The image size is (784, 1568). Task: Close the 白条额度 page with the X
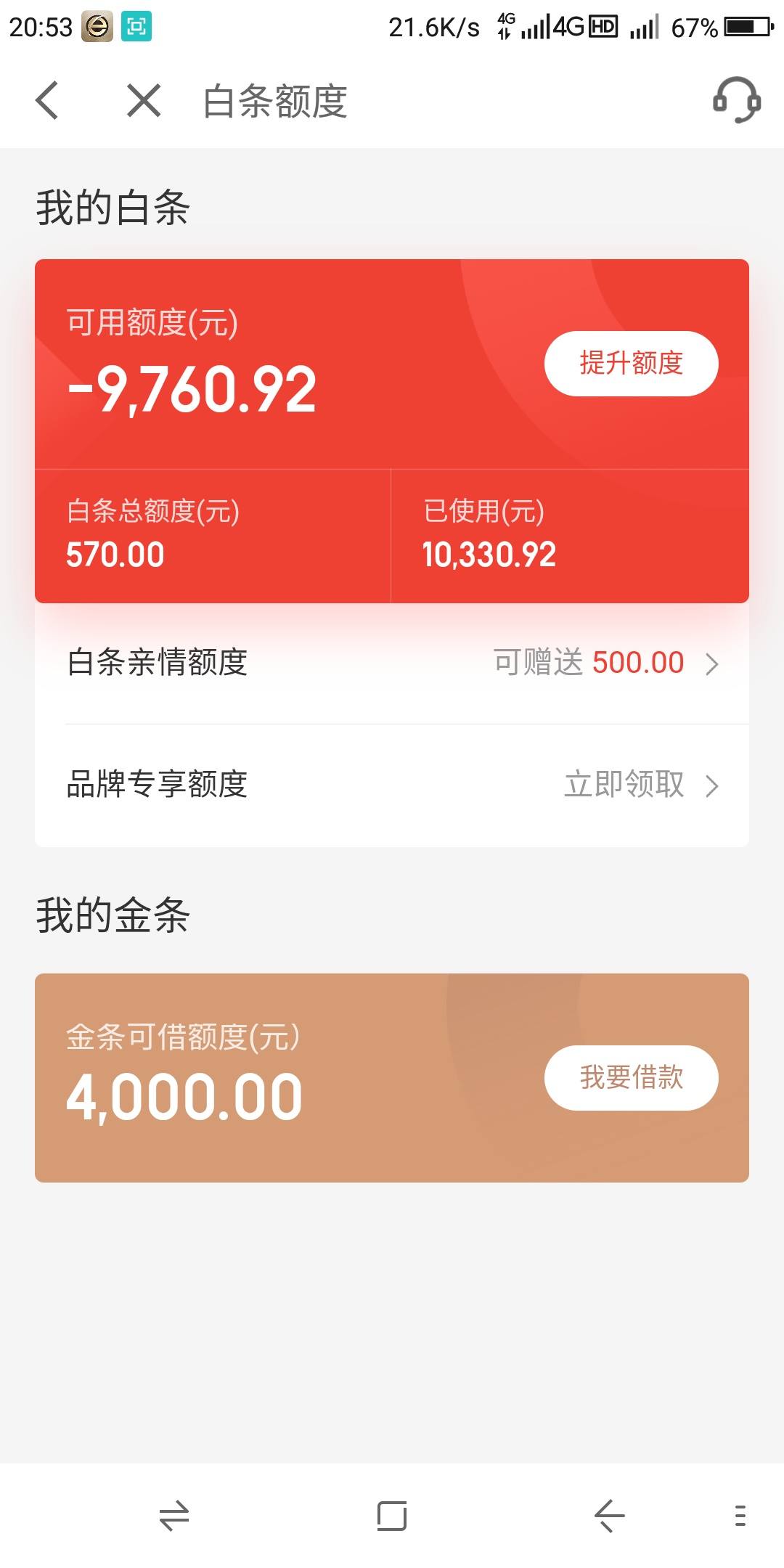click(144, 100)
